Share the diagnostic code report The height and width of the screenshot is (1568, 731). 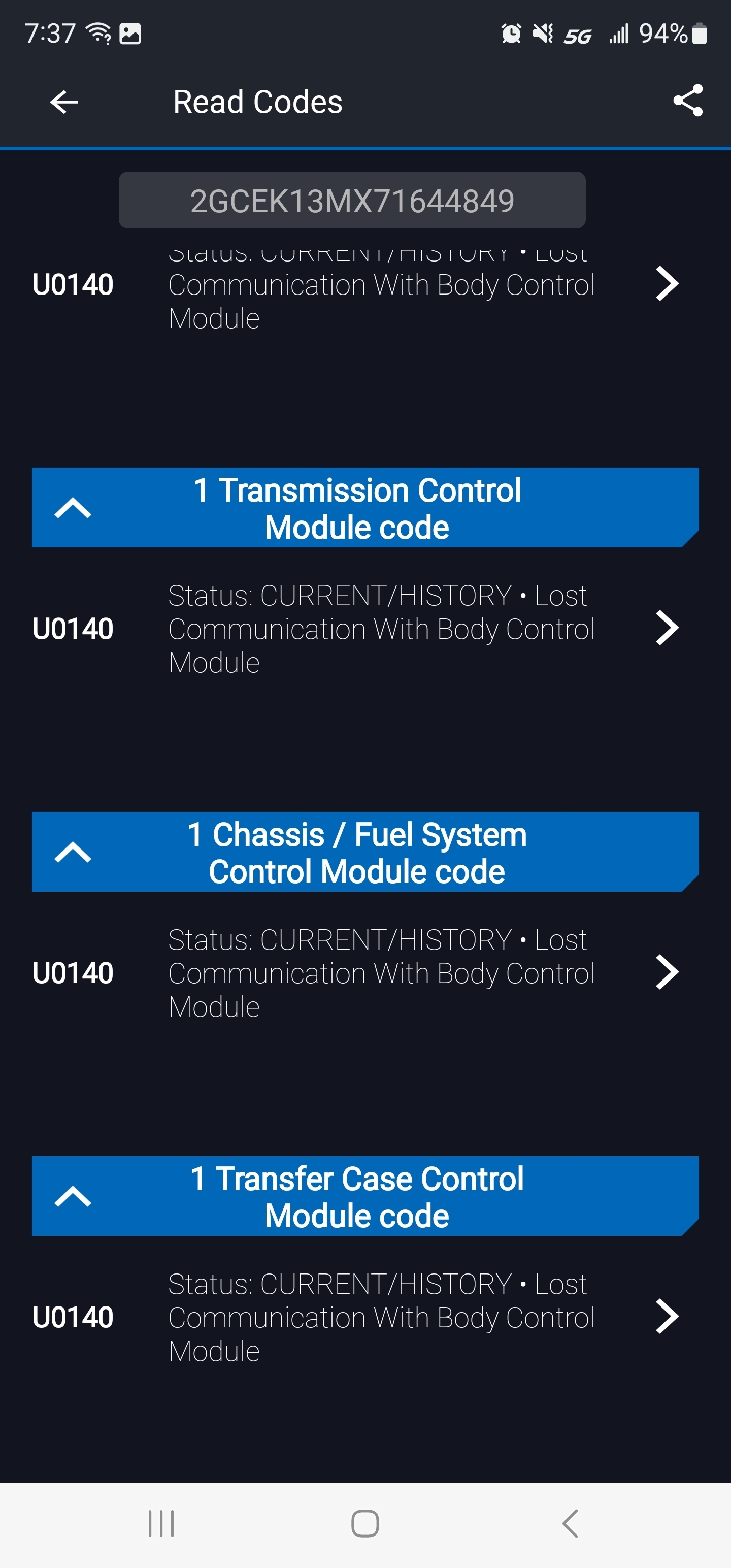click(x=688, y=101)
